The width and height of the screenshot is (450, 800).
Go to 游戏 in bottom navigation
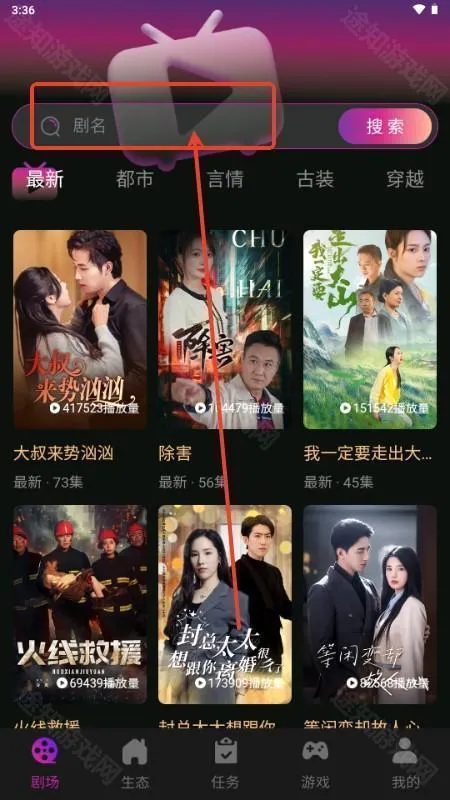(315, 763)
